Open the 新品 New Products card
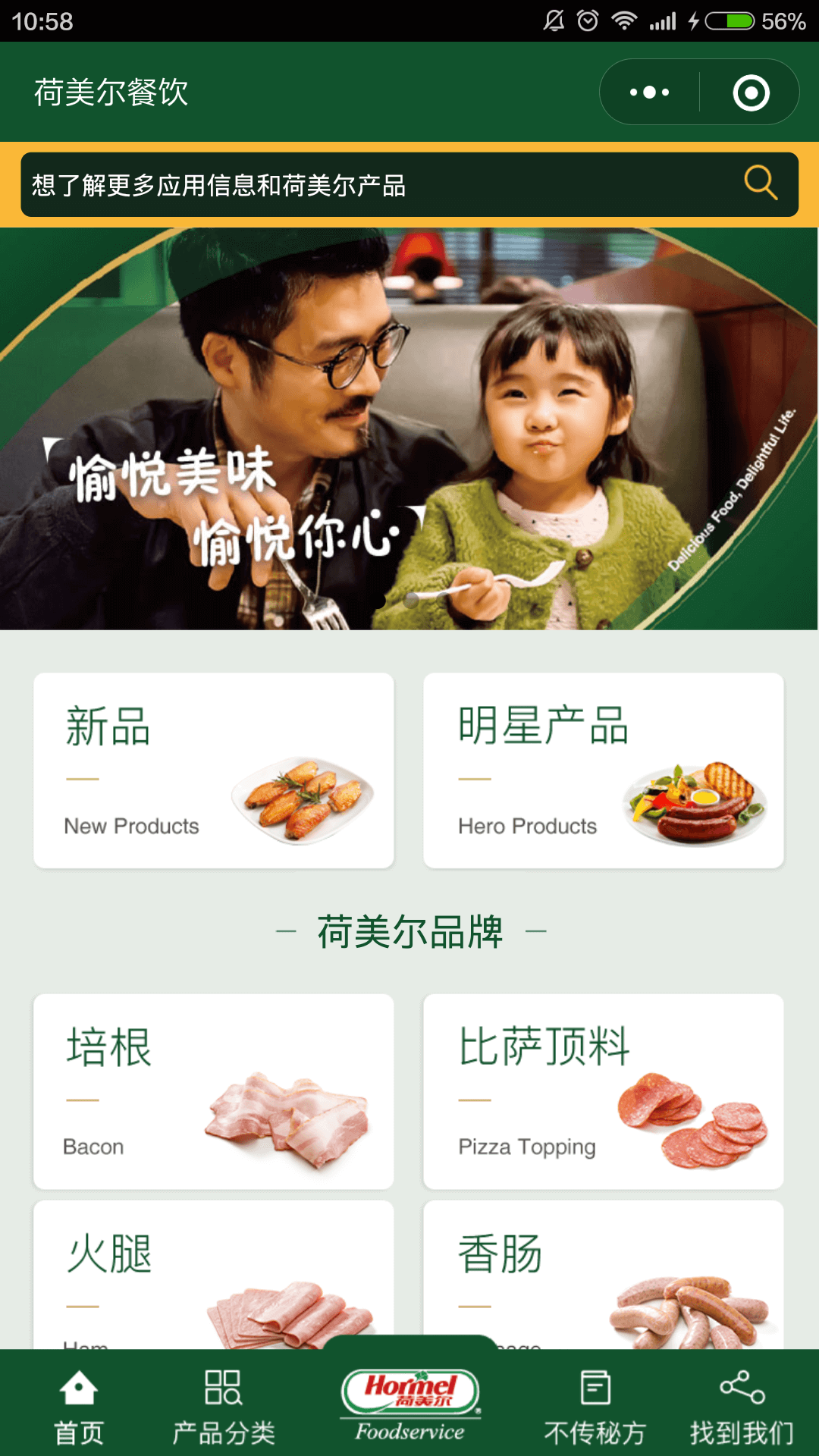The width and height of the screenshot is (819, 1456). coord(214,770)
